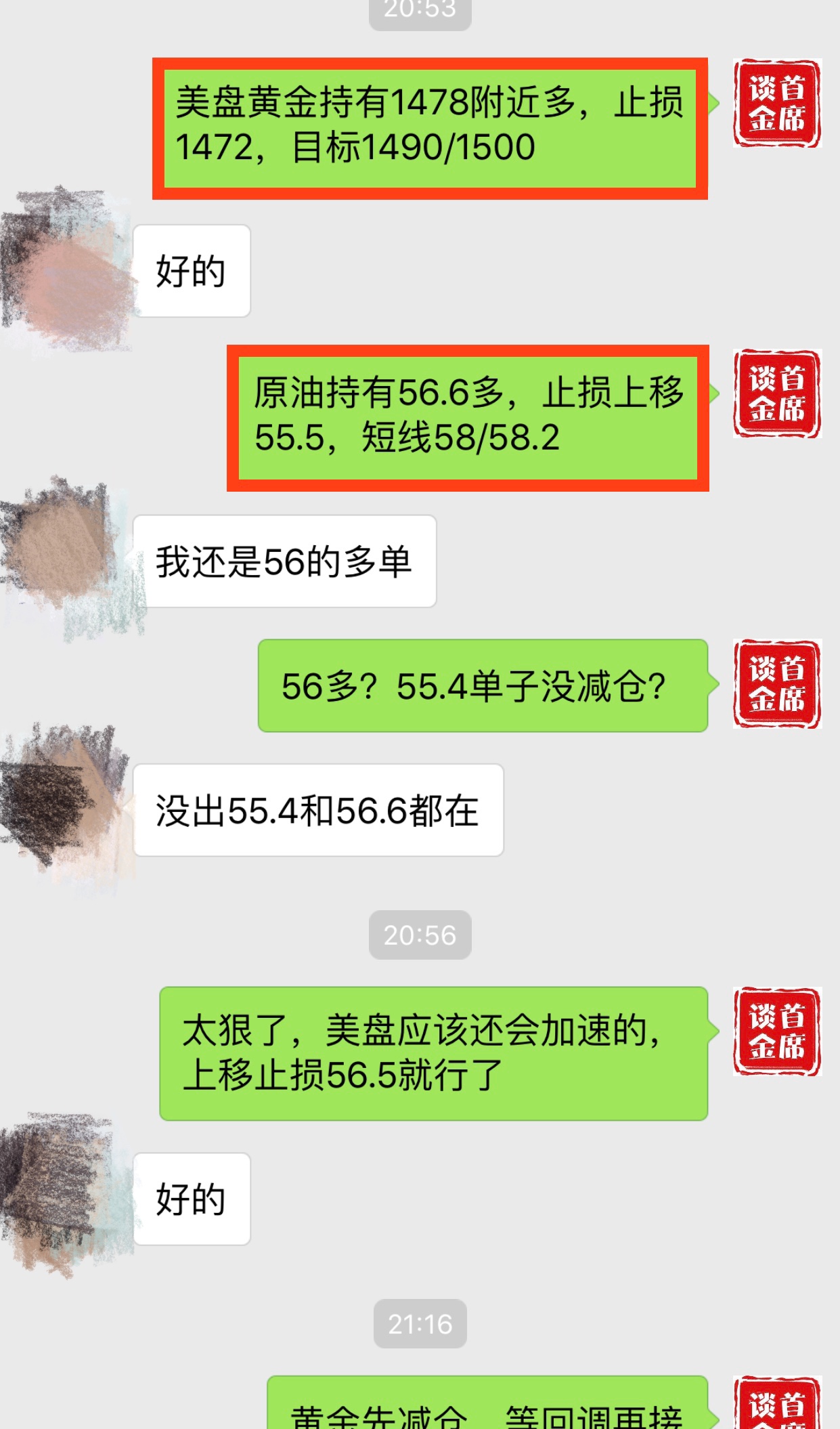The height and width of the screenshot is (1429, 840).
Task: Tap the red avatar next to 原油持有56.6多 message
Action: pos(776,393)
